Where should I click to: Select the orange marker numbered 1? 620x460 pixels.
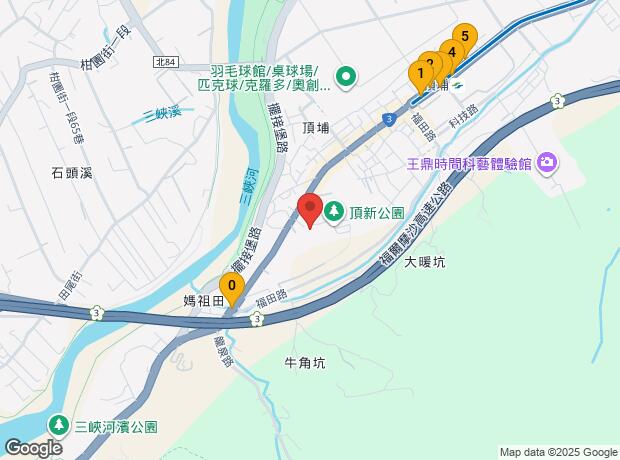(420, 73)
